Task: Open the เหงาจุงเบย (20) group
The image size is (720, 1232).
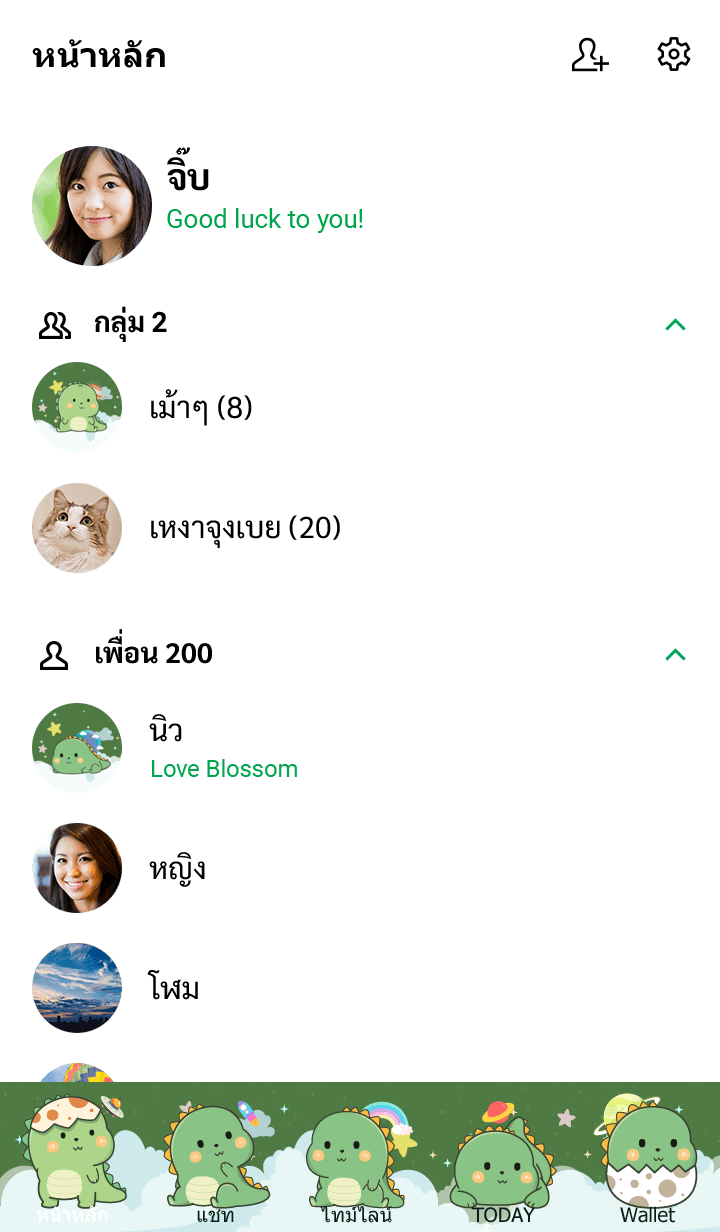Action: [x=245, y=528]
